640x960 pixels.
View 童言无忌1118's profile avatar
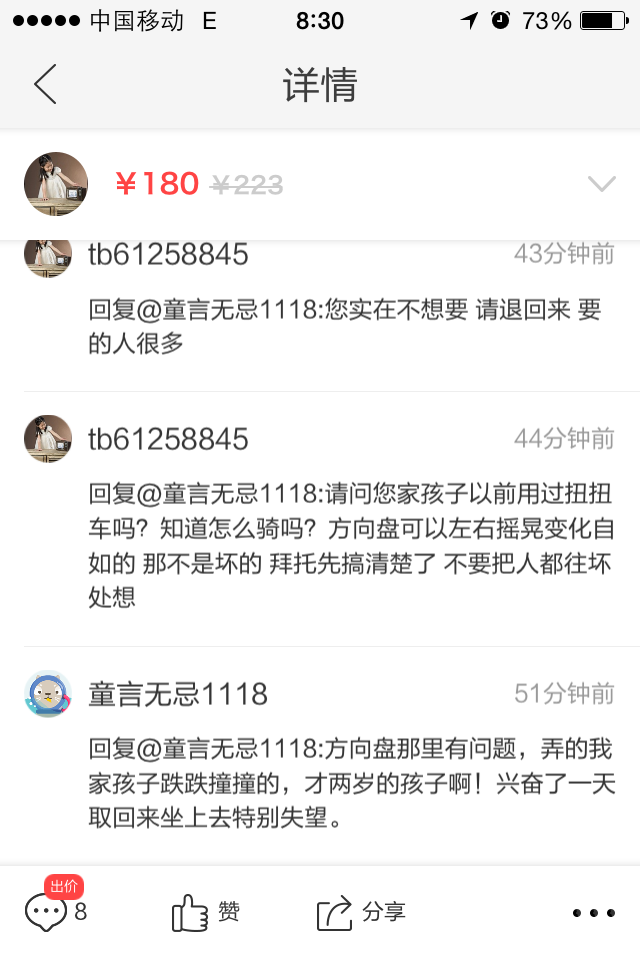pyautogui.click(x=48, y=694)
